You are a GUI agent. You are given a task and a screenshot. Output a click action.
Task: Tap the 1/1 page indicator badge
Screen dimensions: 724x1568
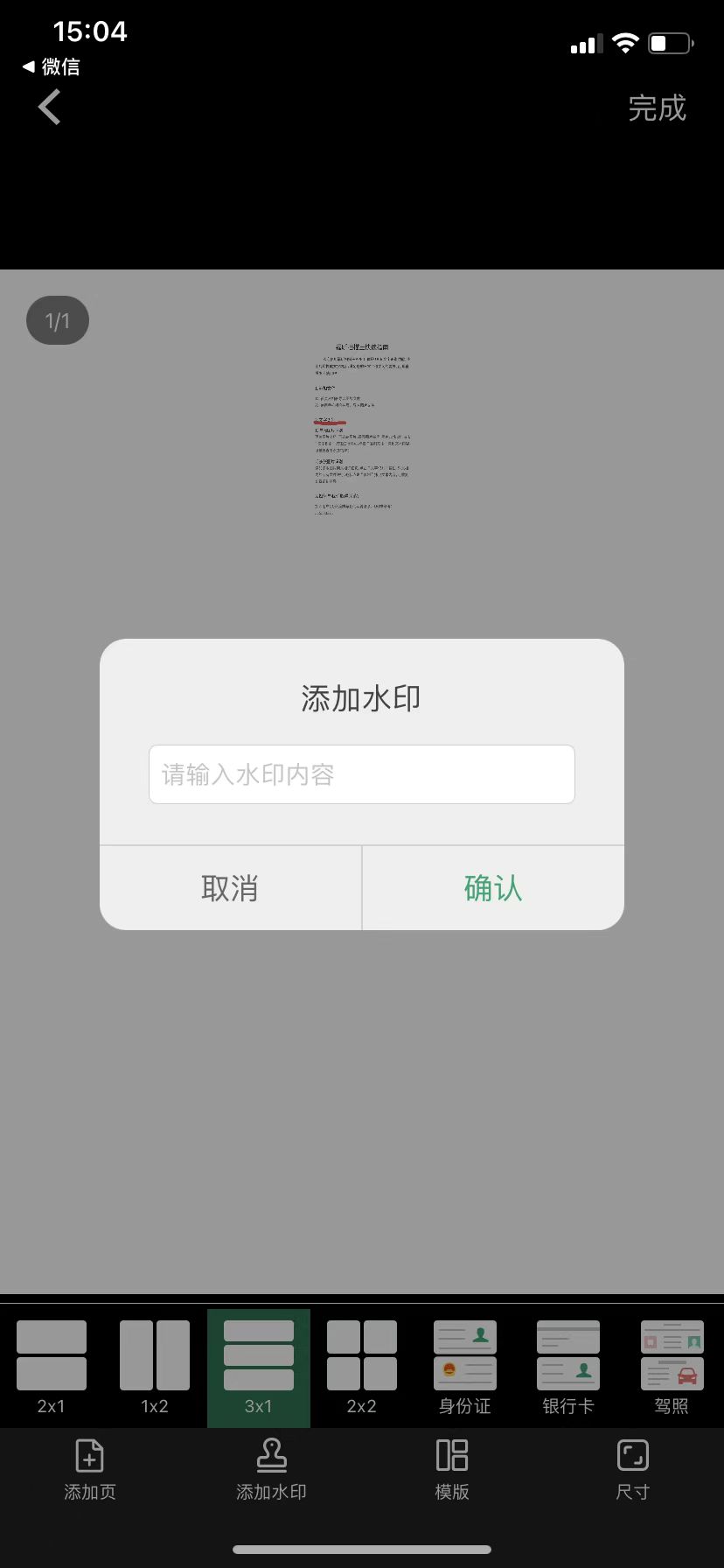point(58,320)
